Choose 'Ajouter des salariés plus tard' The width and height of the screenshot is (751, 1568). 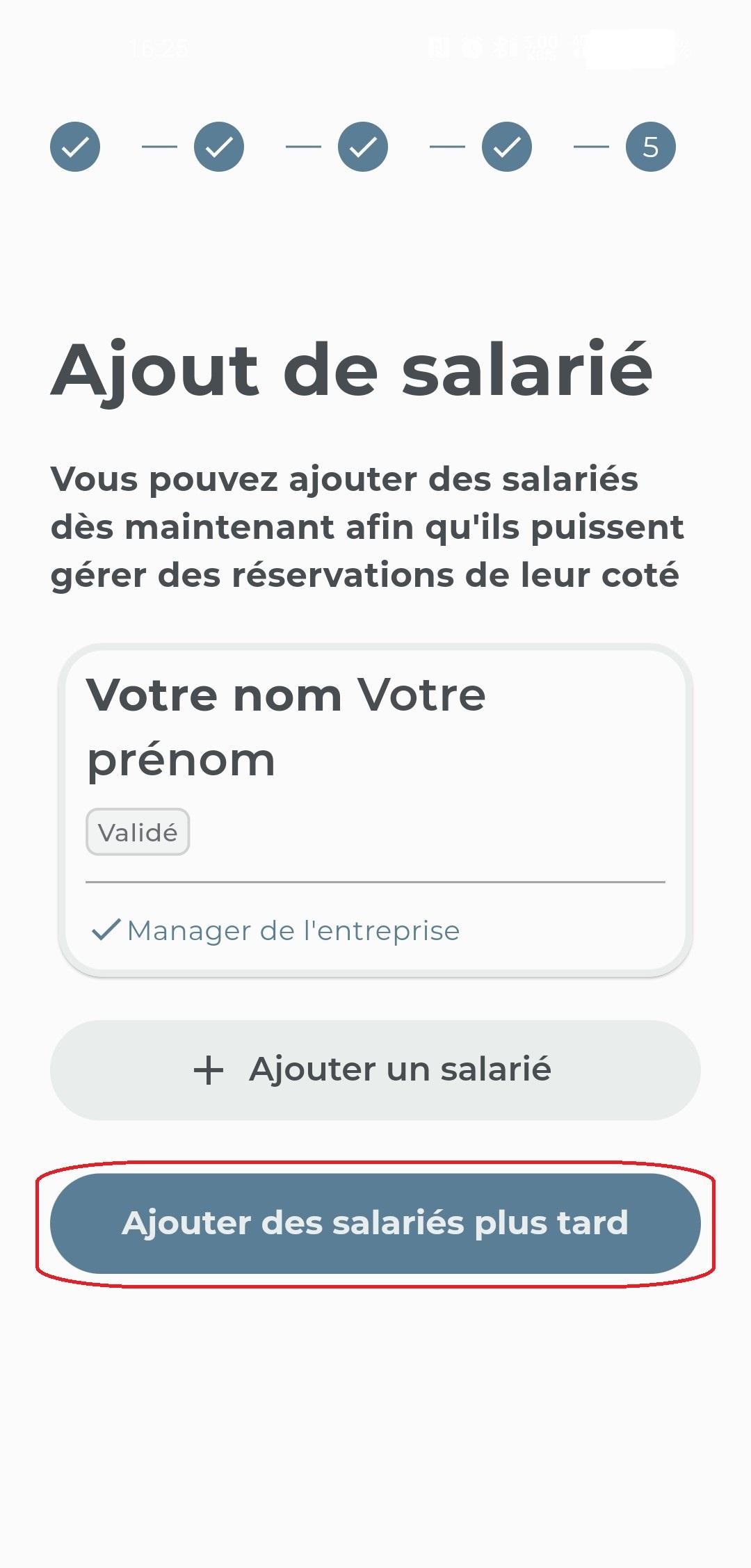(x=375, y=1223)
